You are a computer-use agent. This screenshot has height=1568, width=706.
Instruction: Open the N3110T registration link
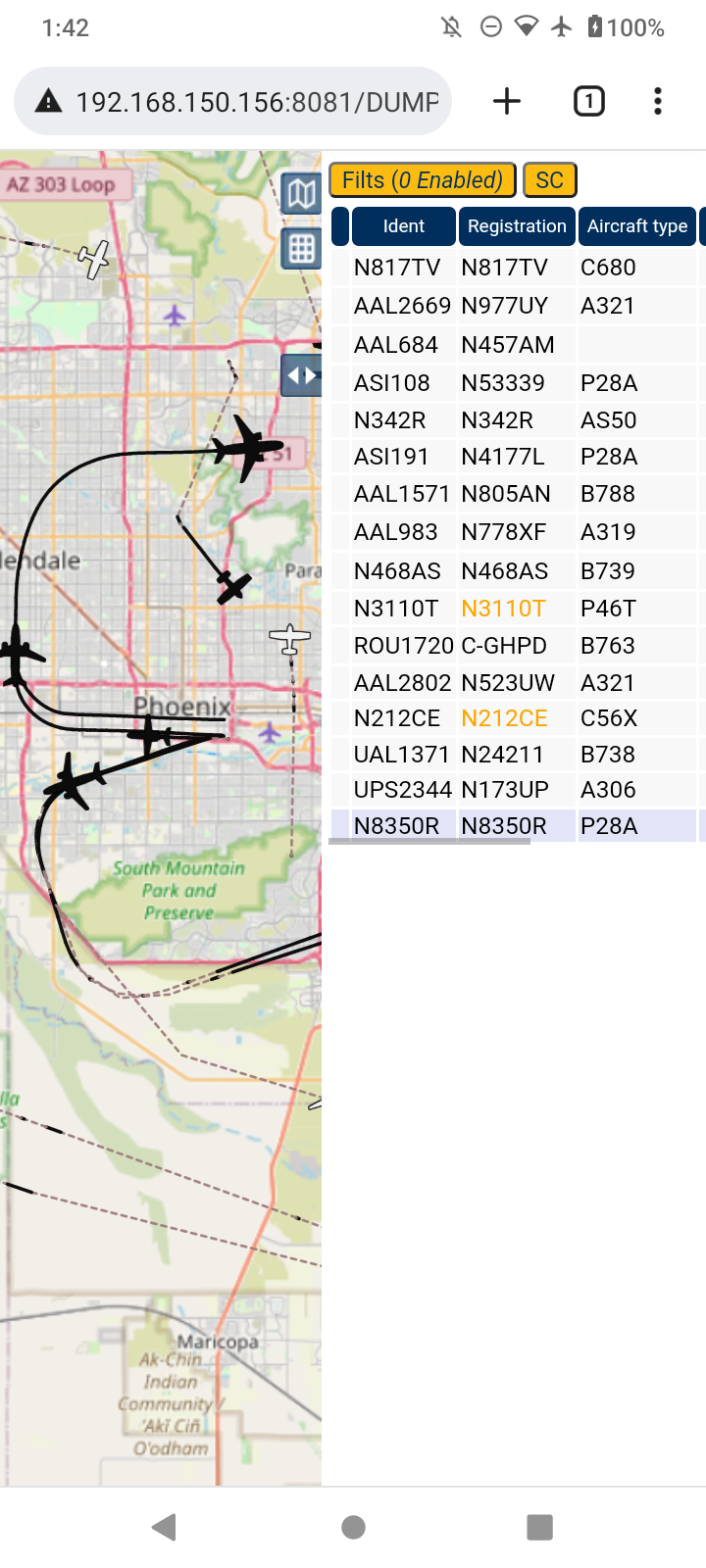(503, 609)
